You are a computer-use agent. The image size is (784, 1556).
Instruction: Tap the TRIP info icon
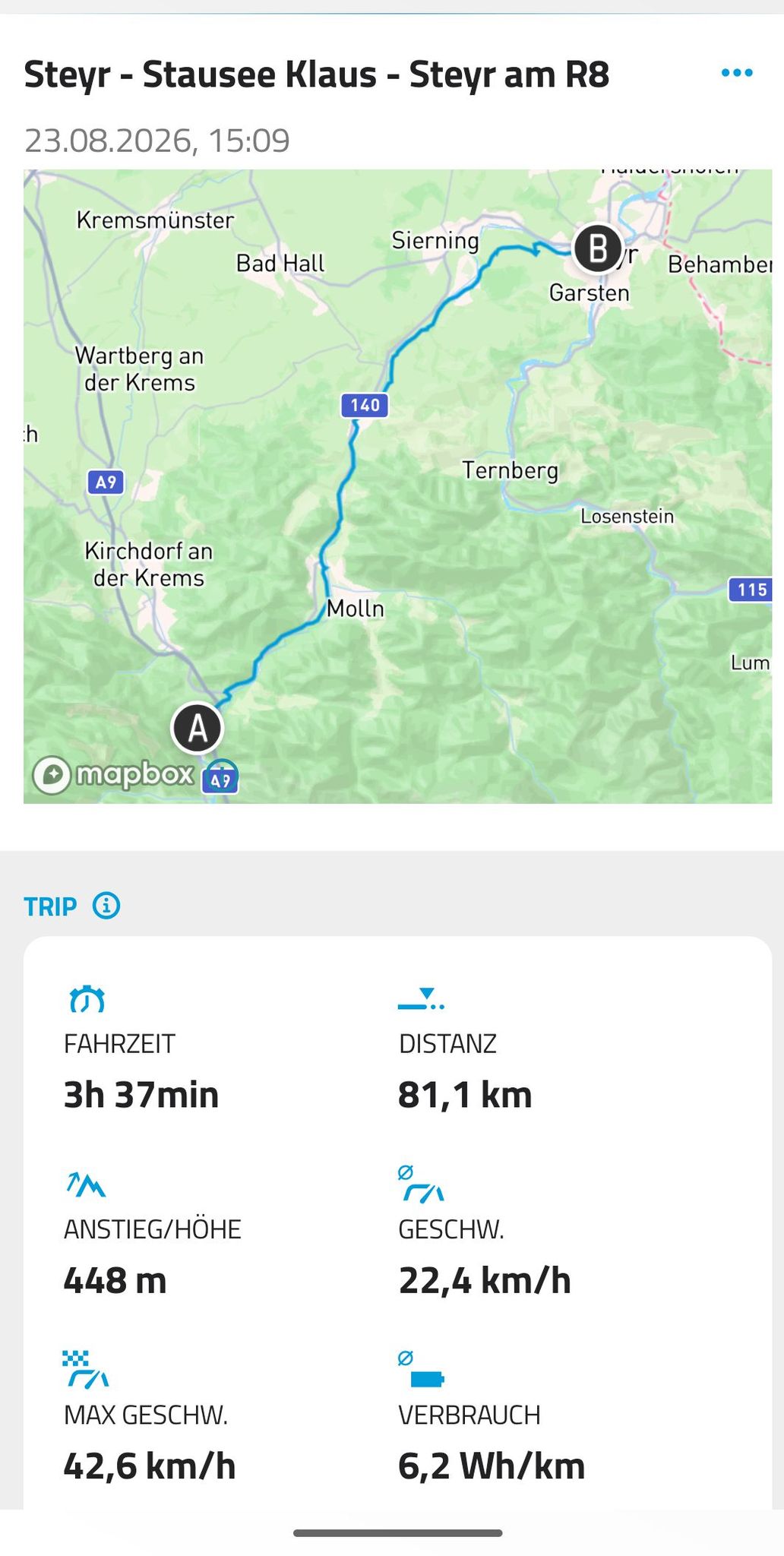pyautogui.click(x=106, y=906)
